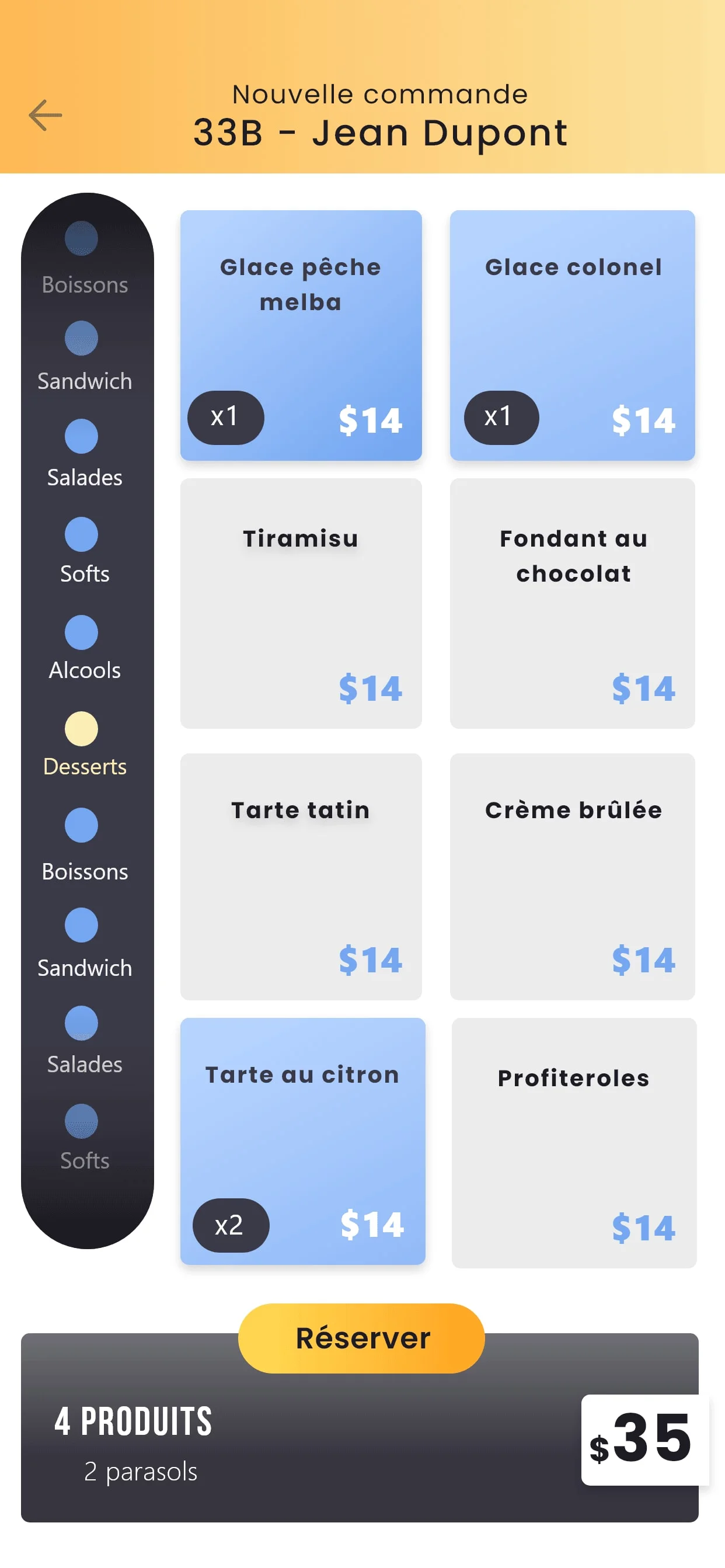Confirm order with Réserver button
Image resolution: width=725 pixels, height=1568 pixels.
click(x=361, y=1337)
